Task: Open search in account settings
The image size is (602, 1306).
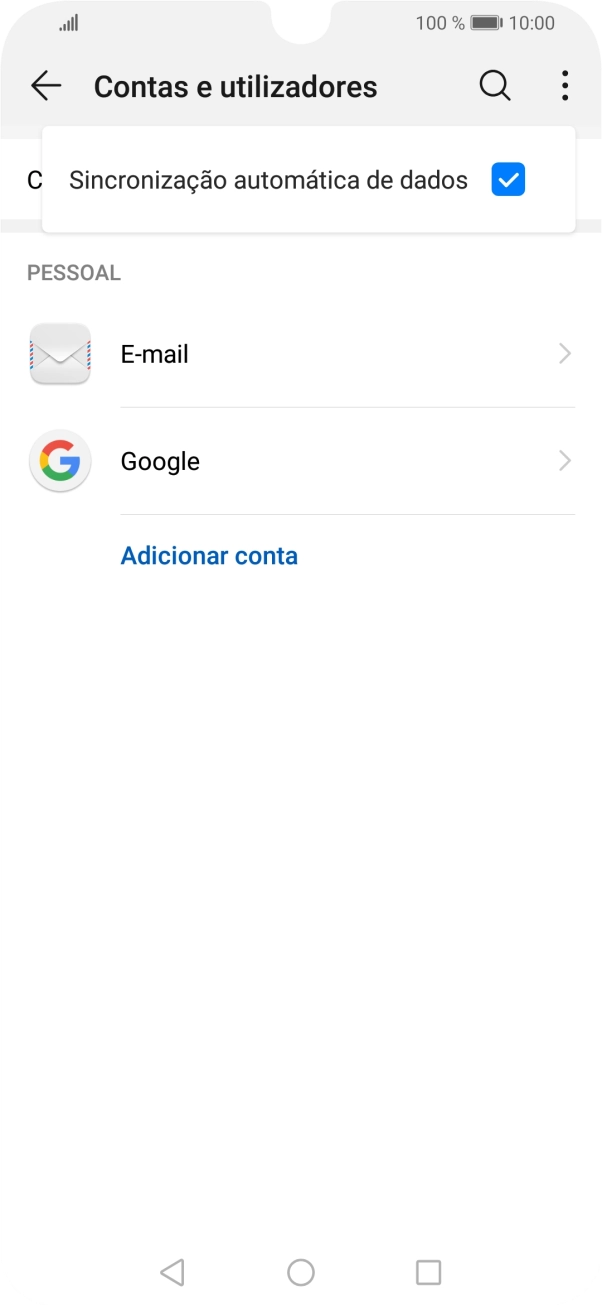Action: coord(495,86)
